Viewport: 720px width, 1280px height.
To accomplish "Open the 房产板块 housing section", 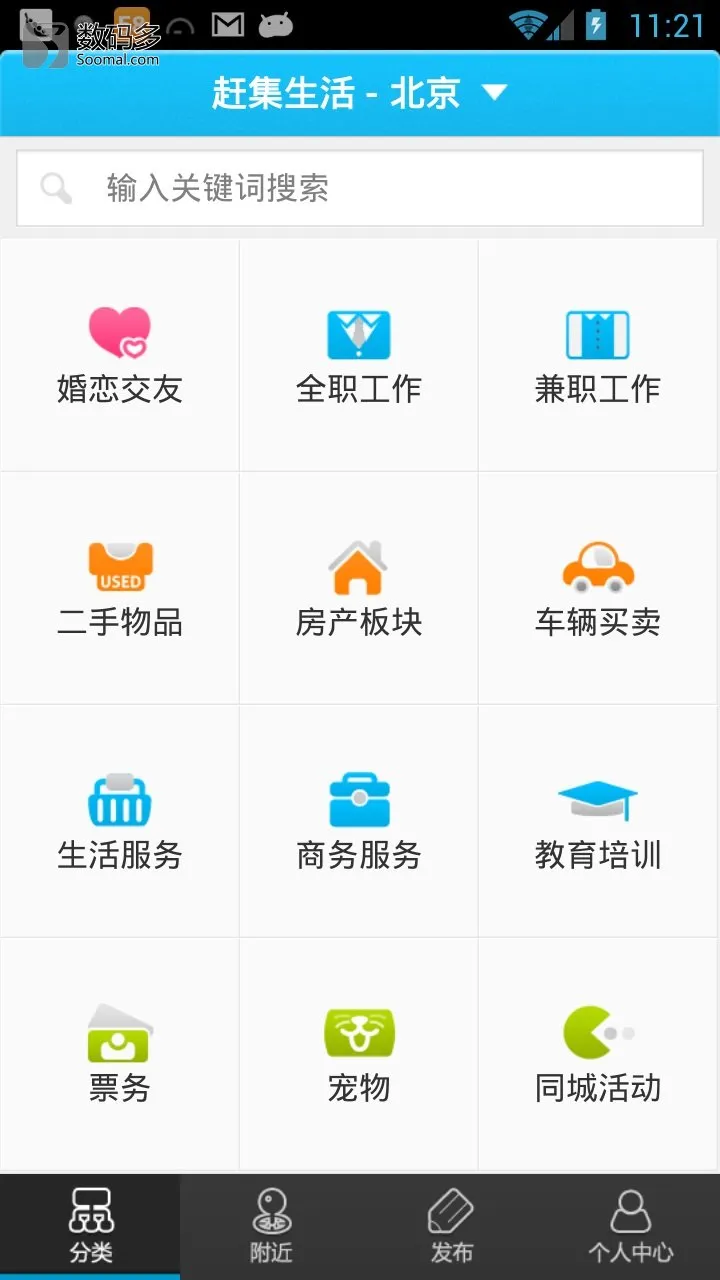I will coord(359,588).
